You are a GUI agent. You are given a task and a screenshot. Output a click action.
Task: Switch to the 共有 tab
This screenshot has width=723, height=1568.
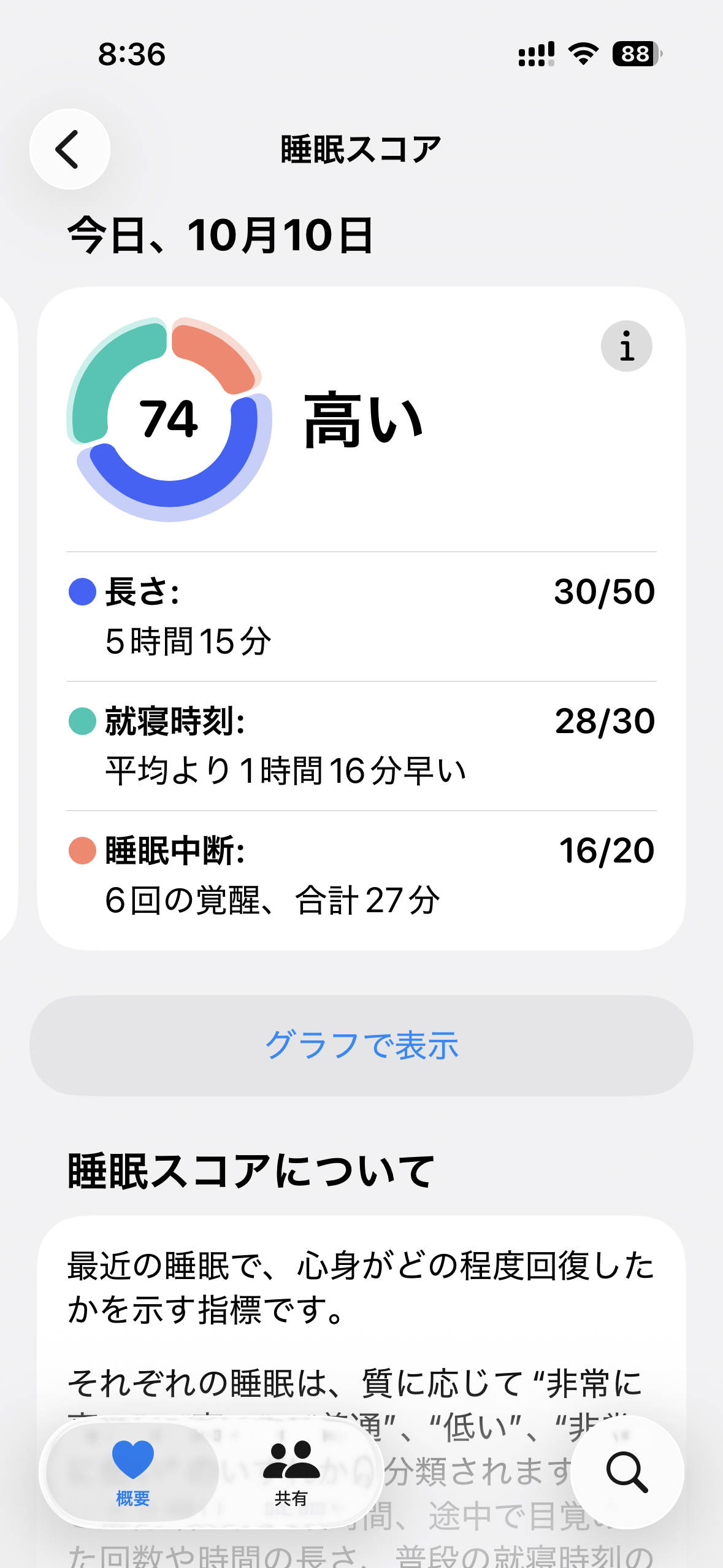click(x=291, y=1472)
